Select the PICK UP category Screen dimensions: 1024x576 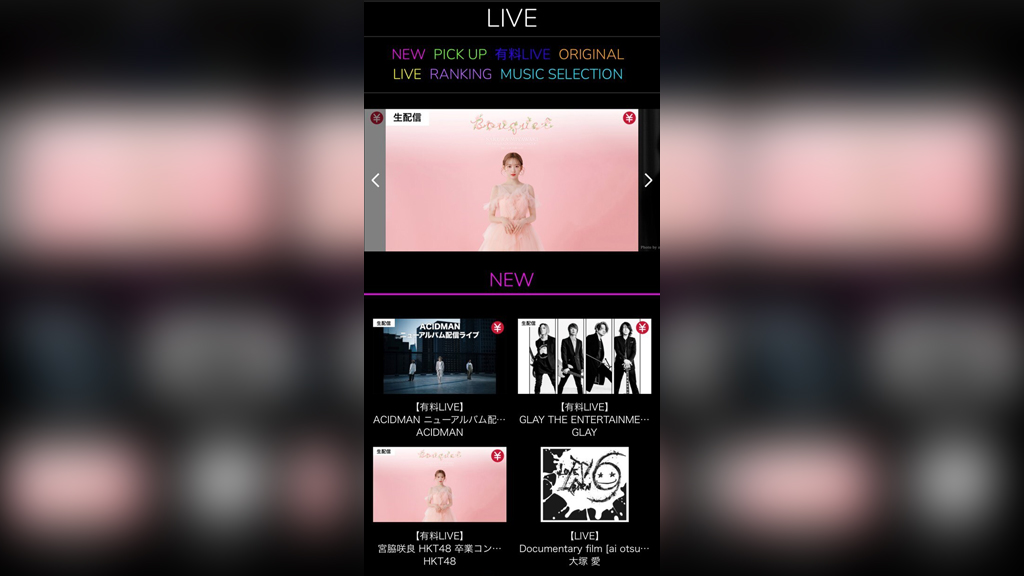pos(460,54)
